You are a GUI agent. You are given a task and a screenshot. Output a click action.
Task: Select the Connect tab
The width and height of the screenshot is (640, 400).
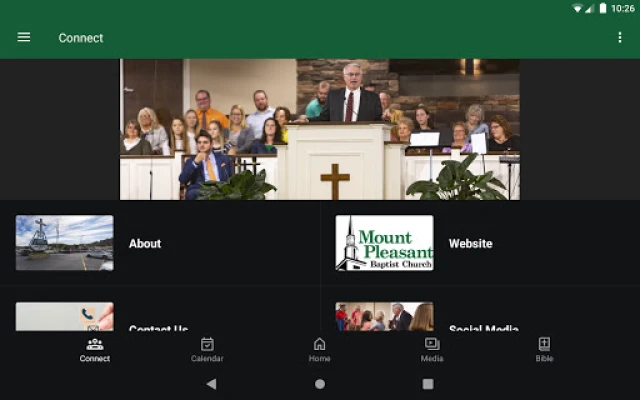point(95,349)
